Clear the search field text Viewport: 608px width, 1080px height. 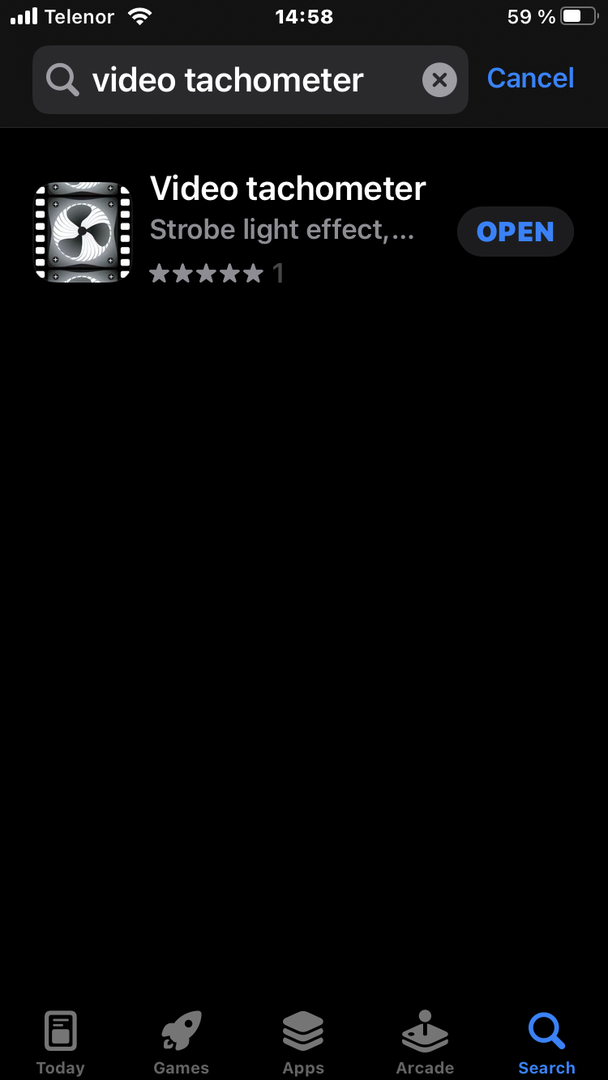[x=439, y=79]
